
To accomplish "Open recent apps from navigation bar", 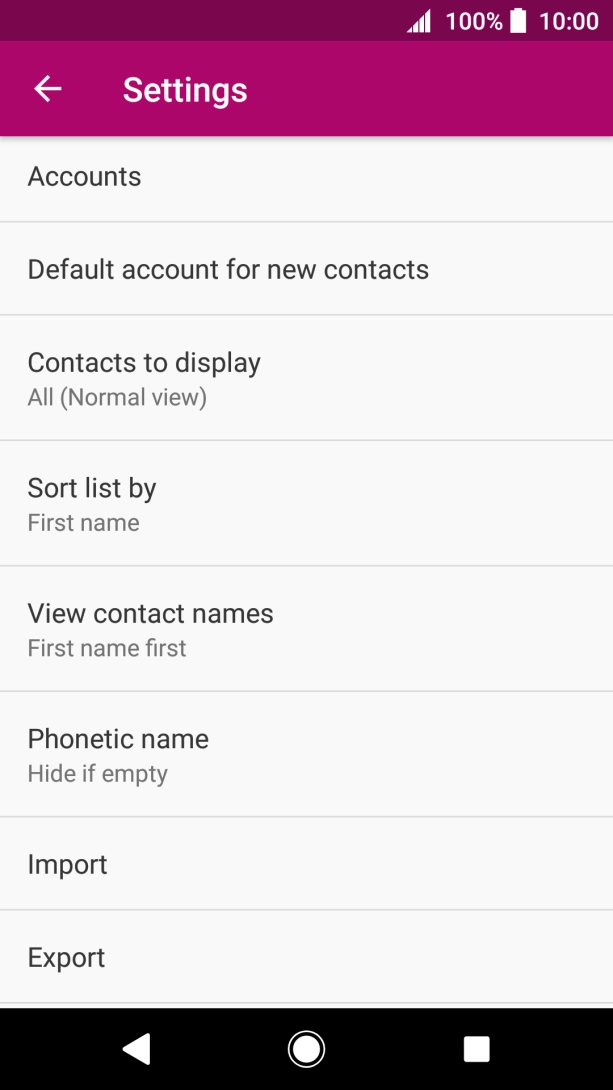I will click(x=477, y=1048).
